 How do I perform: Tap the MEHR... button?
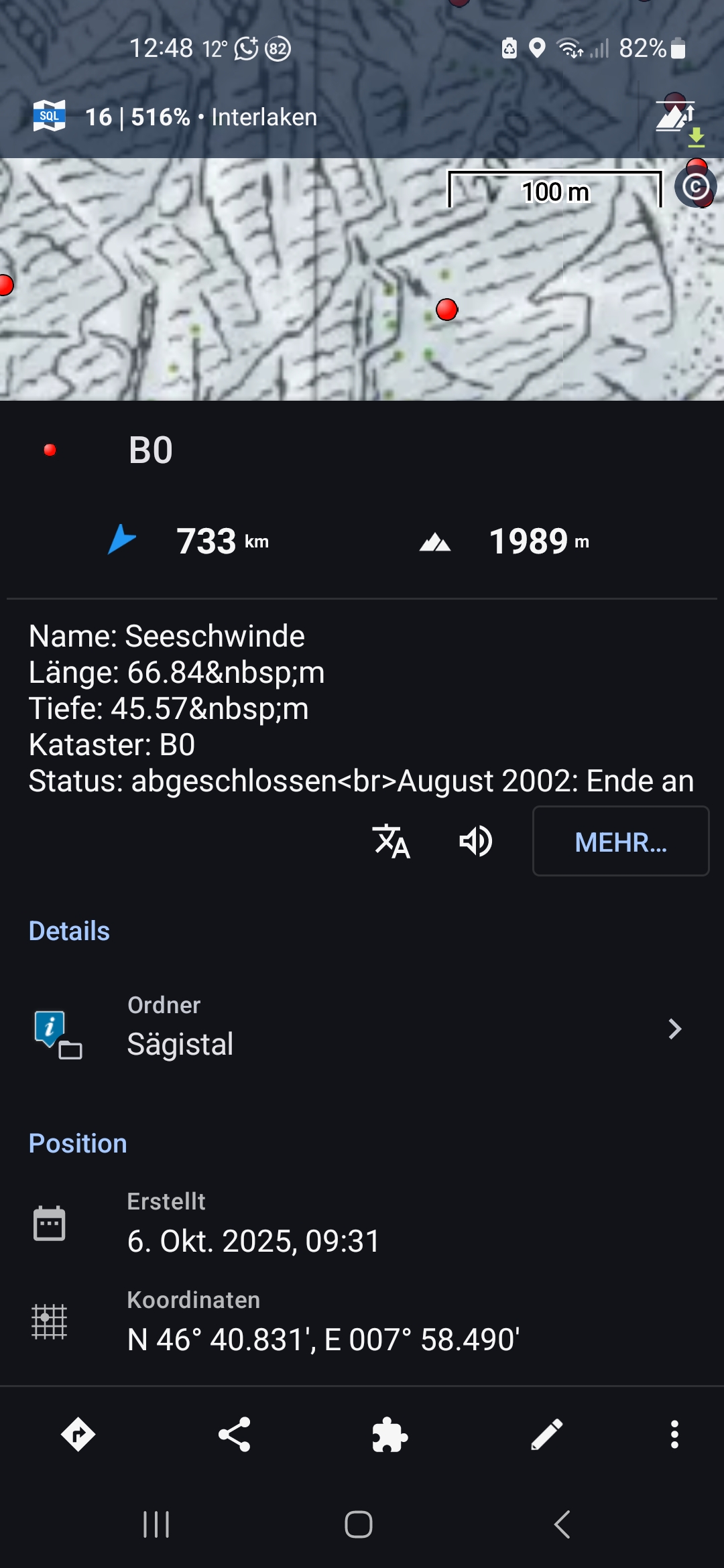[x=620, y=842]
